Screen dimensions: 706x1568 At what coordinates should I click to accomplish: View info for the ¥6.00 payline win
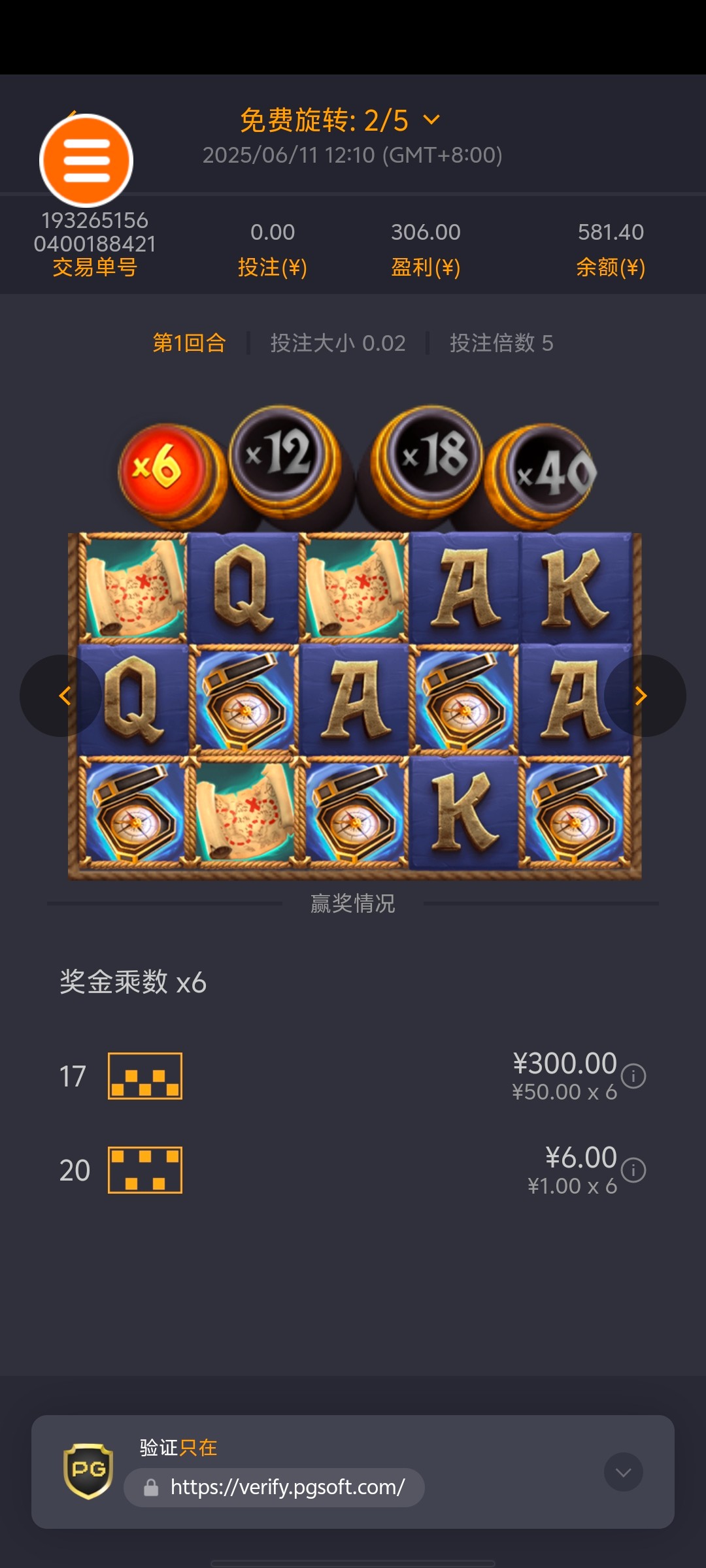(x=633, y=1170)
